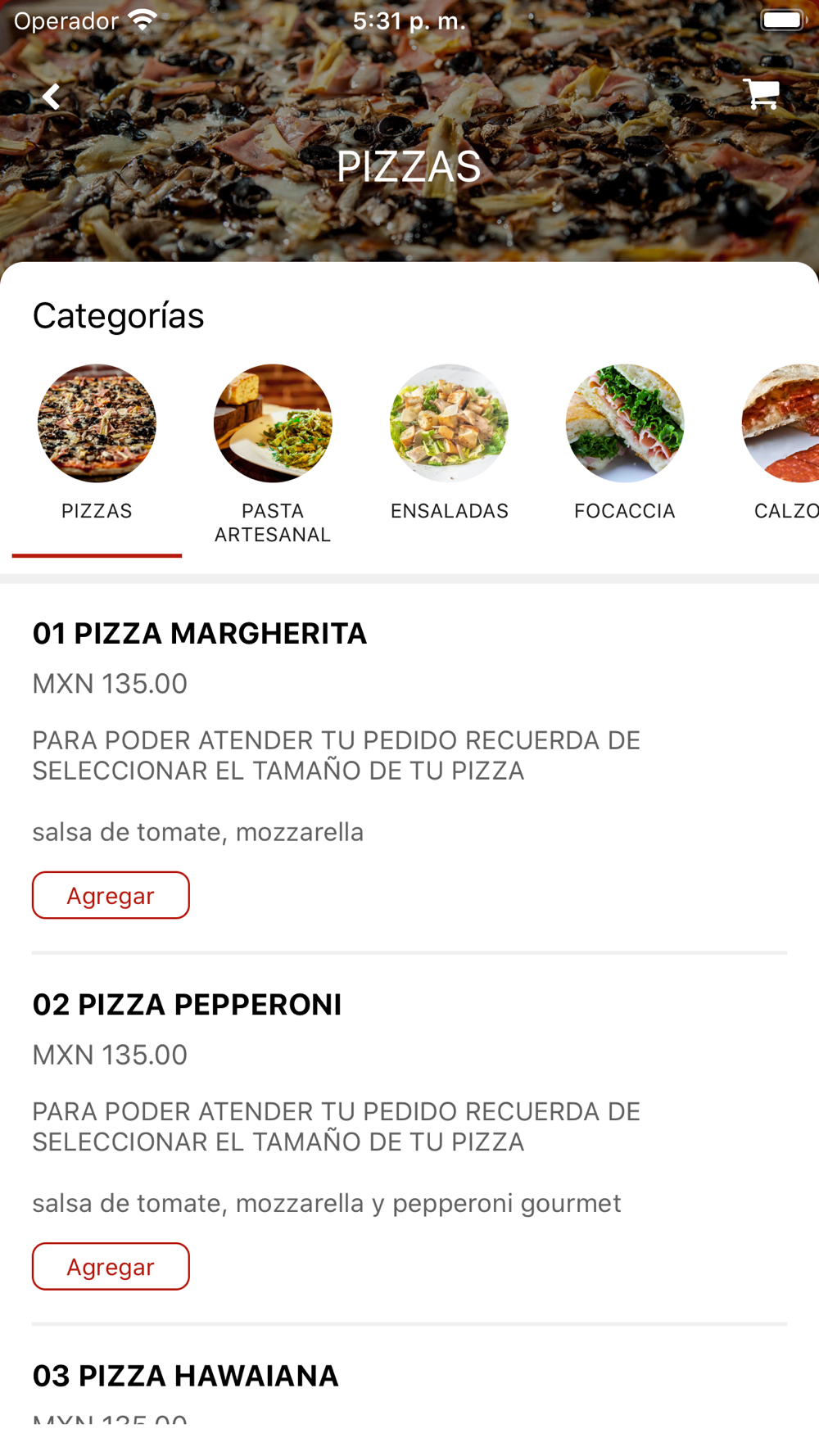Go back using the arrow icon
The image size is (819, 1456).
tap(52, 97)
